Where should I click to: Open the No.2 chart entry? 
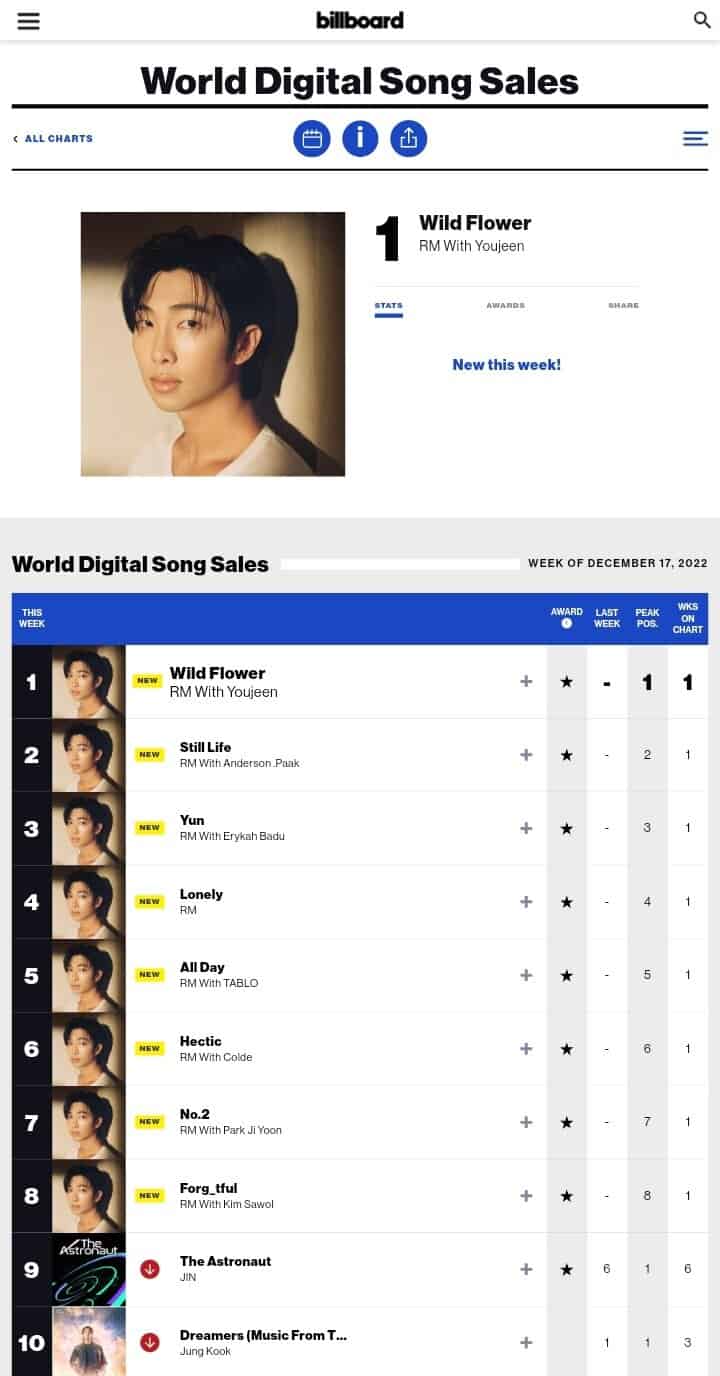195,1114
